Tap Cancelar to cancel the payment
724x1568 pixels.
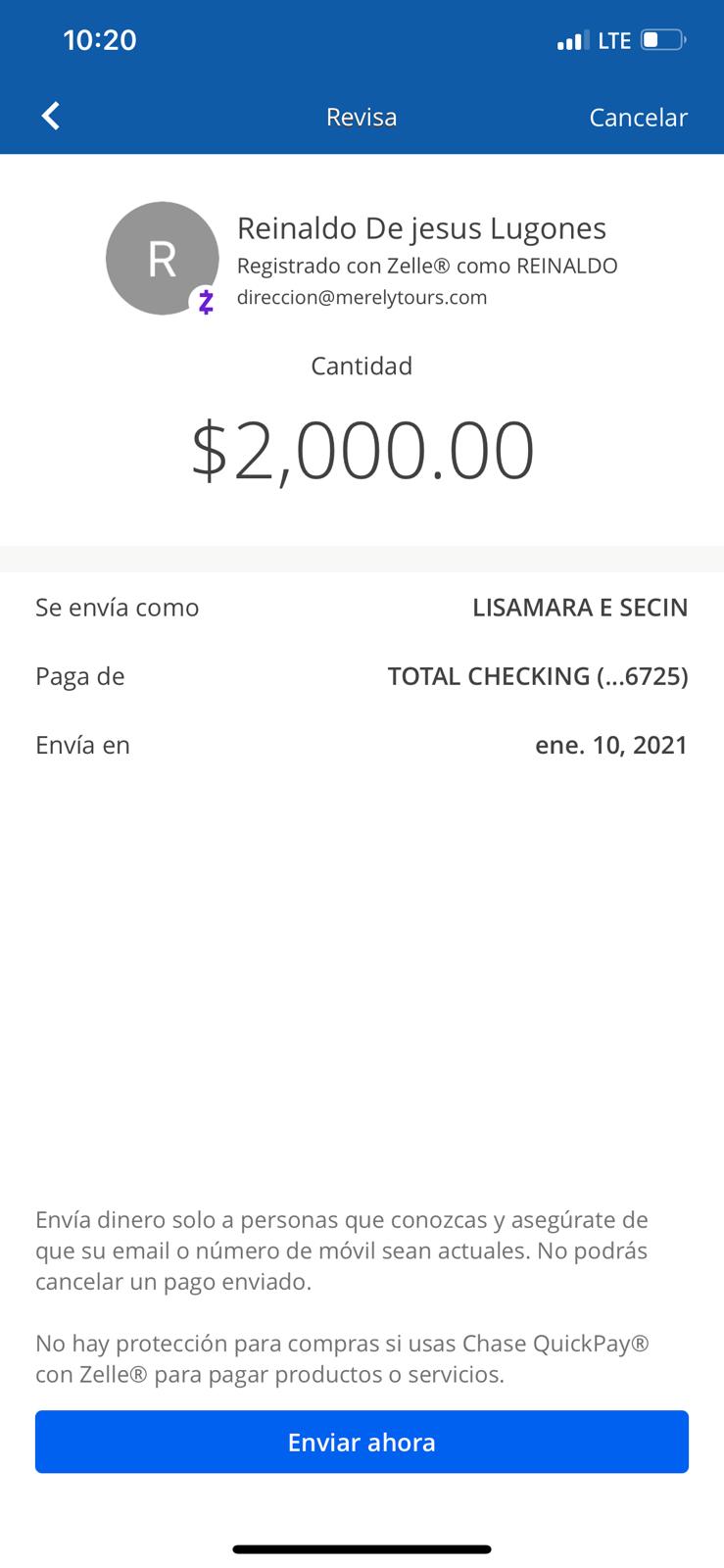638,118
